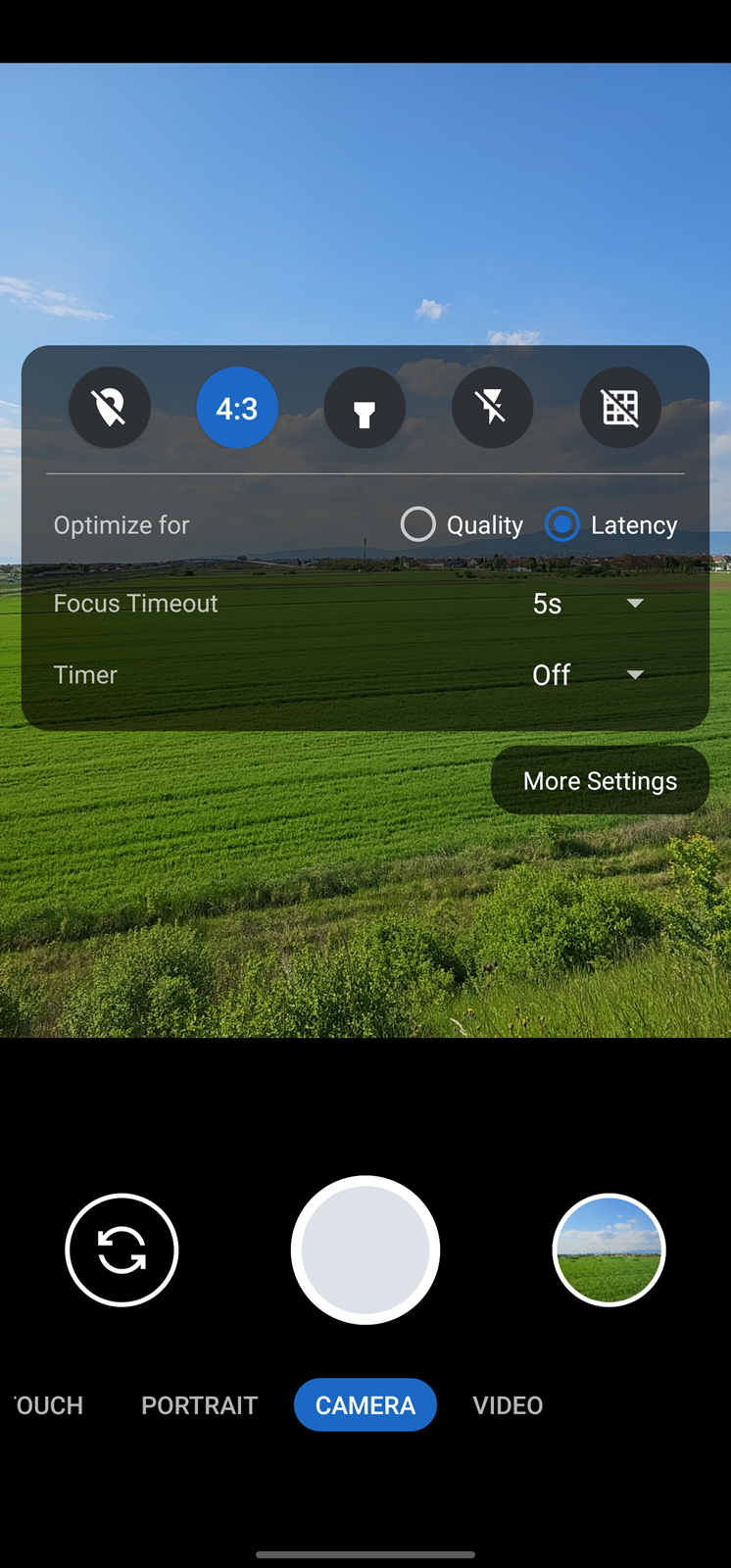Select Quality optimization
Image resolution: width=731 pixels, height=1568 pixels.
[x=462, y=524]
